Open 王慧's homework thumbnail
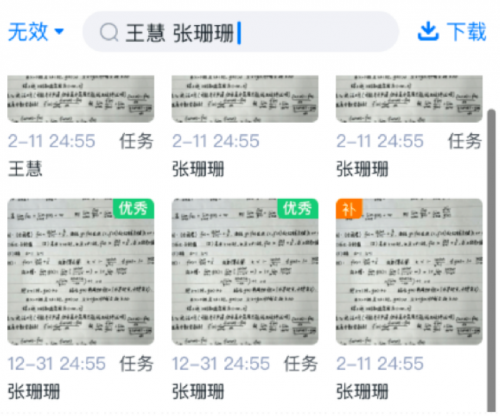 click(x=81, y=99)
